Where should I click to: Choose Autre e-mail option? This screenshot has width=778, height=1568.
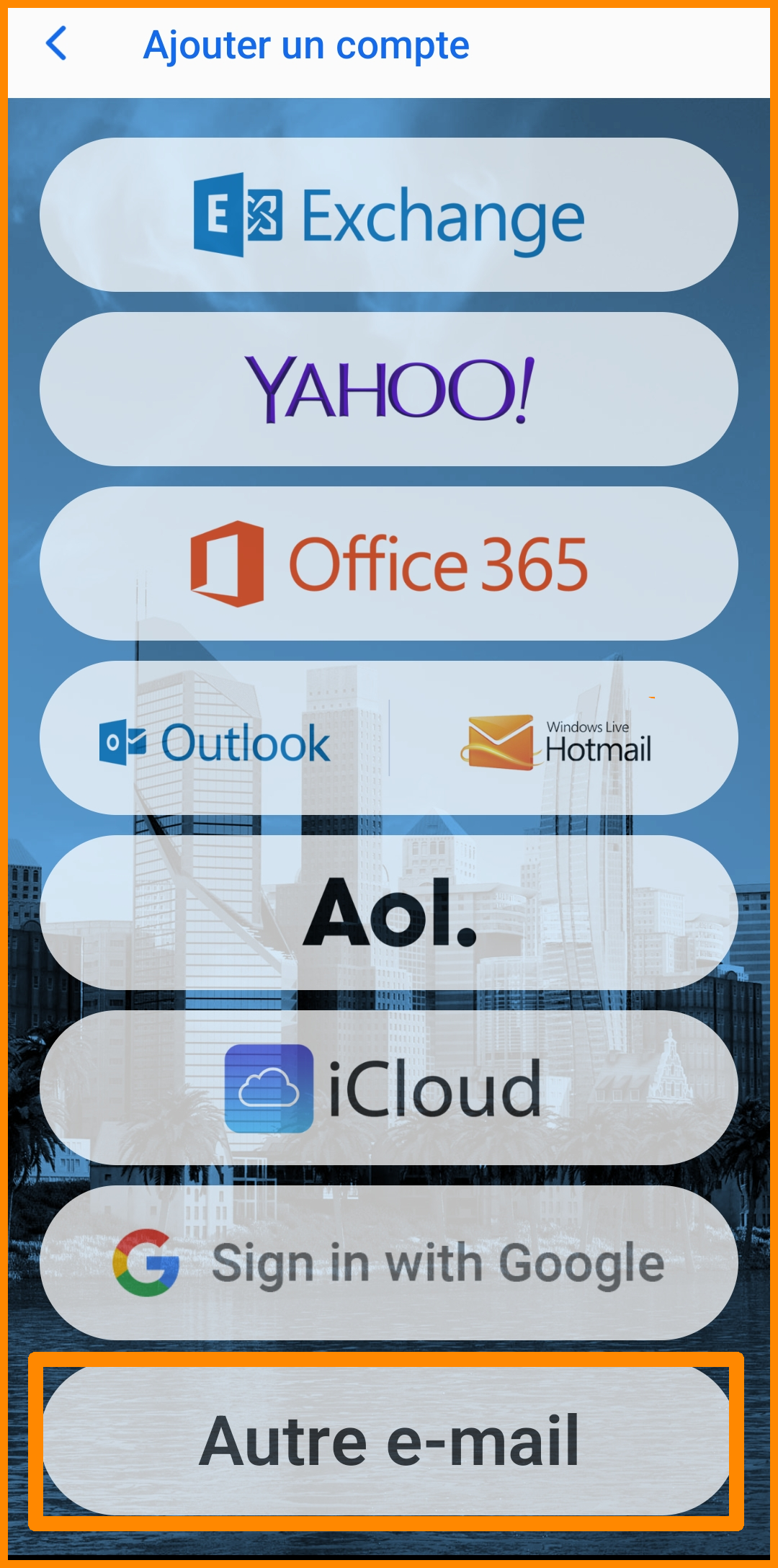[x=389, y=1441]
